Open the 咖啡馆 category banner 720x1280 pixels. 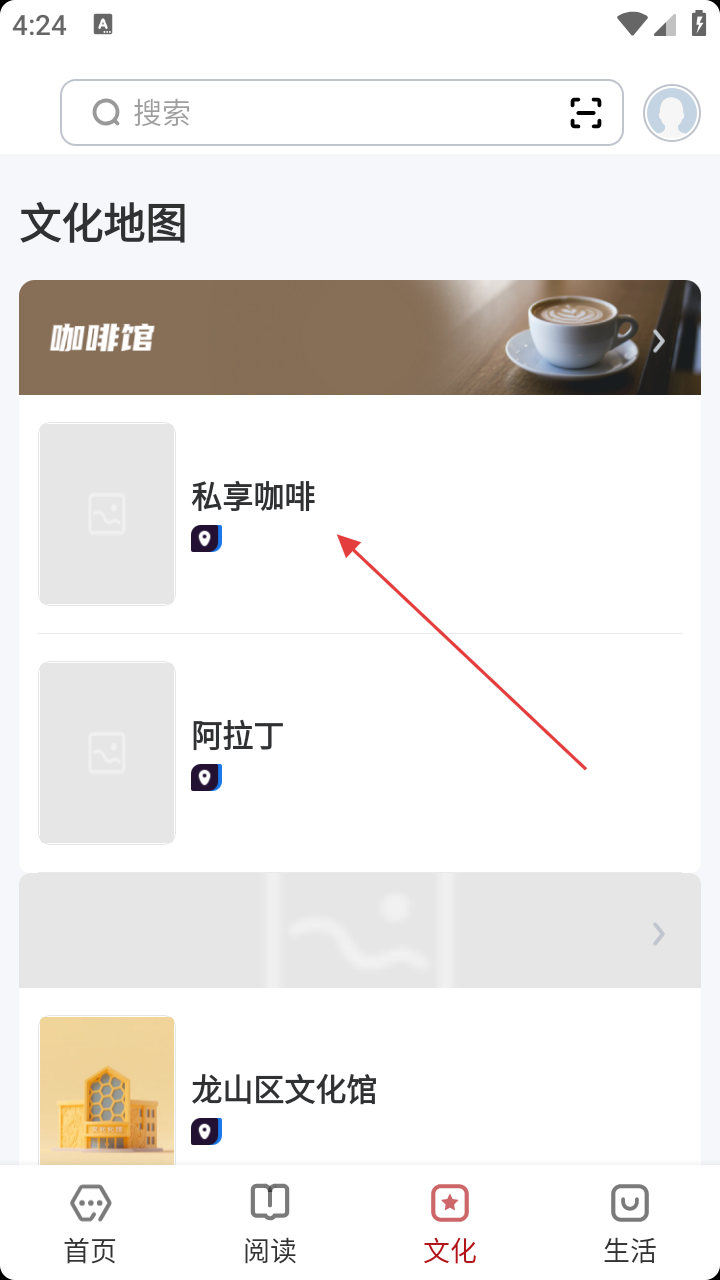360,338
